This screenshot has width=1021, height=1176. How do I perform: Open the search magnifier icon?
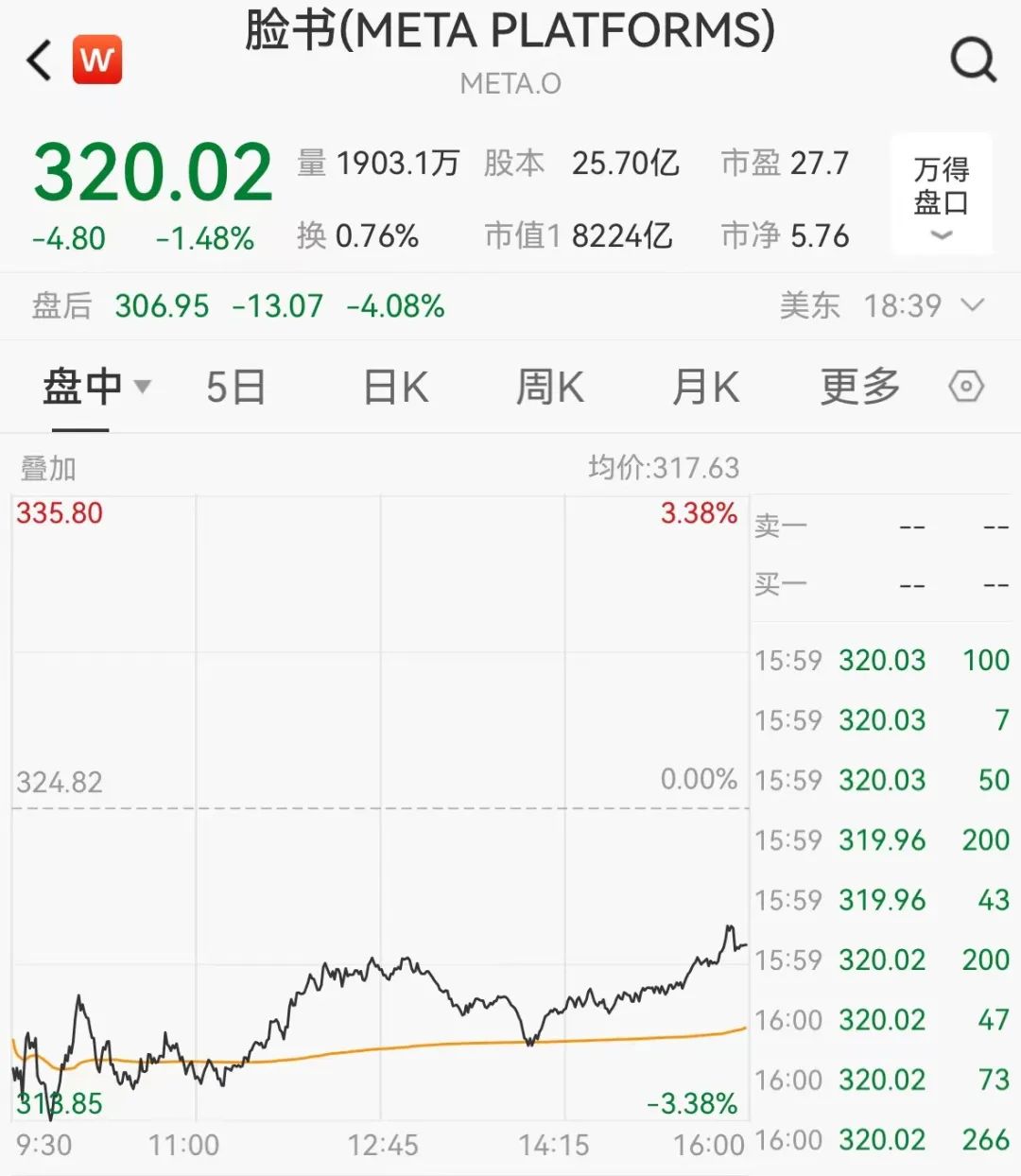(x=973, y=61)
